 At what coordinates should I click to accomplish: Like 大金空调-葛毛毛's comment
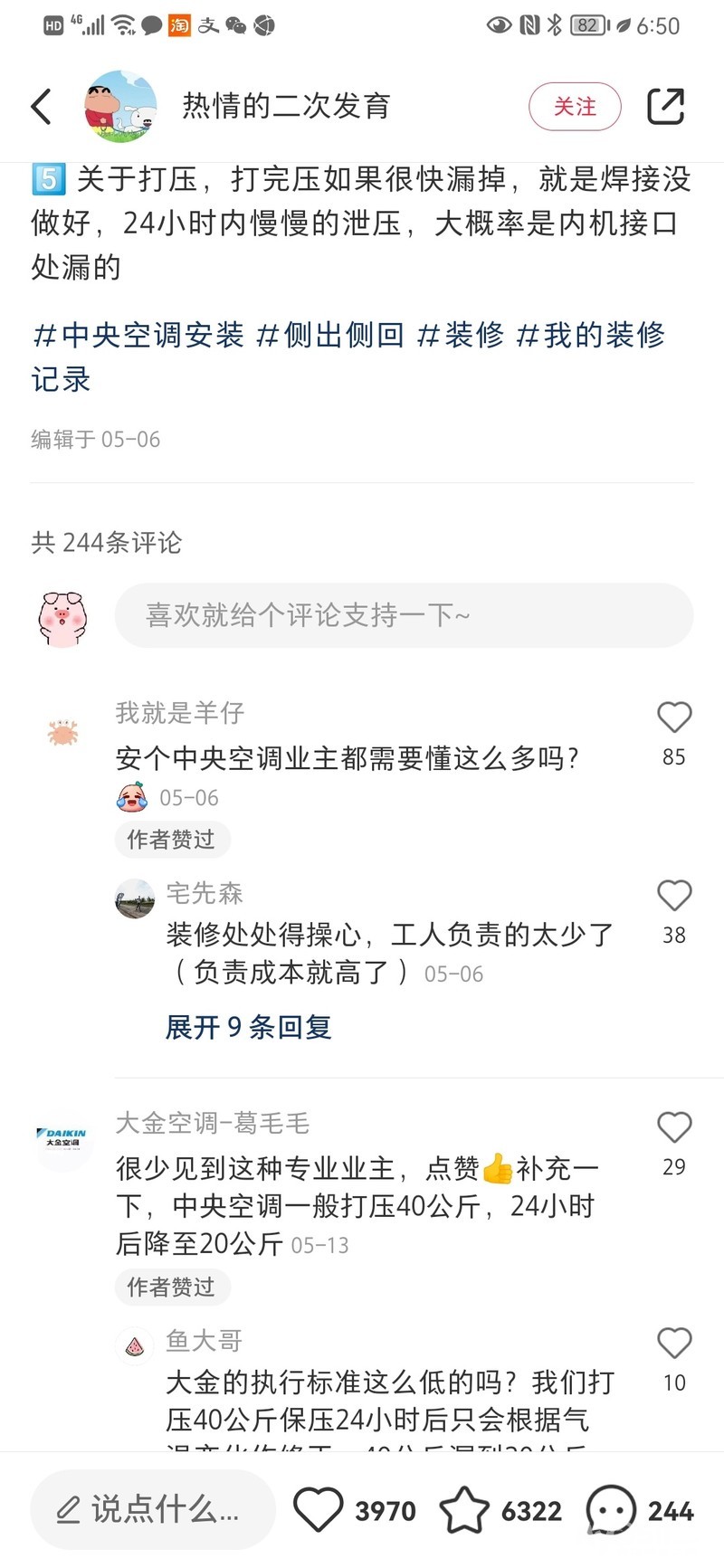[674, 1127]
